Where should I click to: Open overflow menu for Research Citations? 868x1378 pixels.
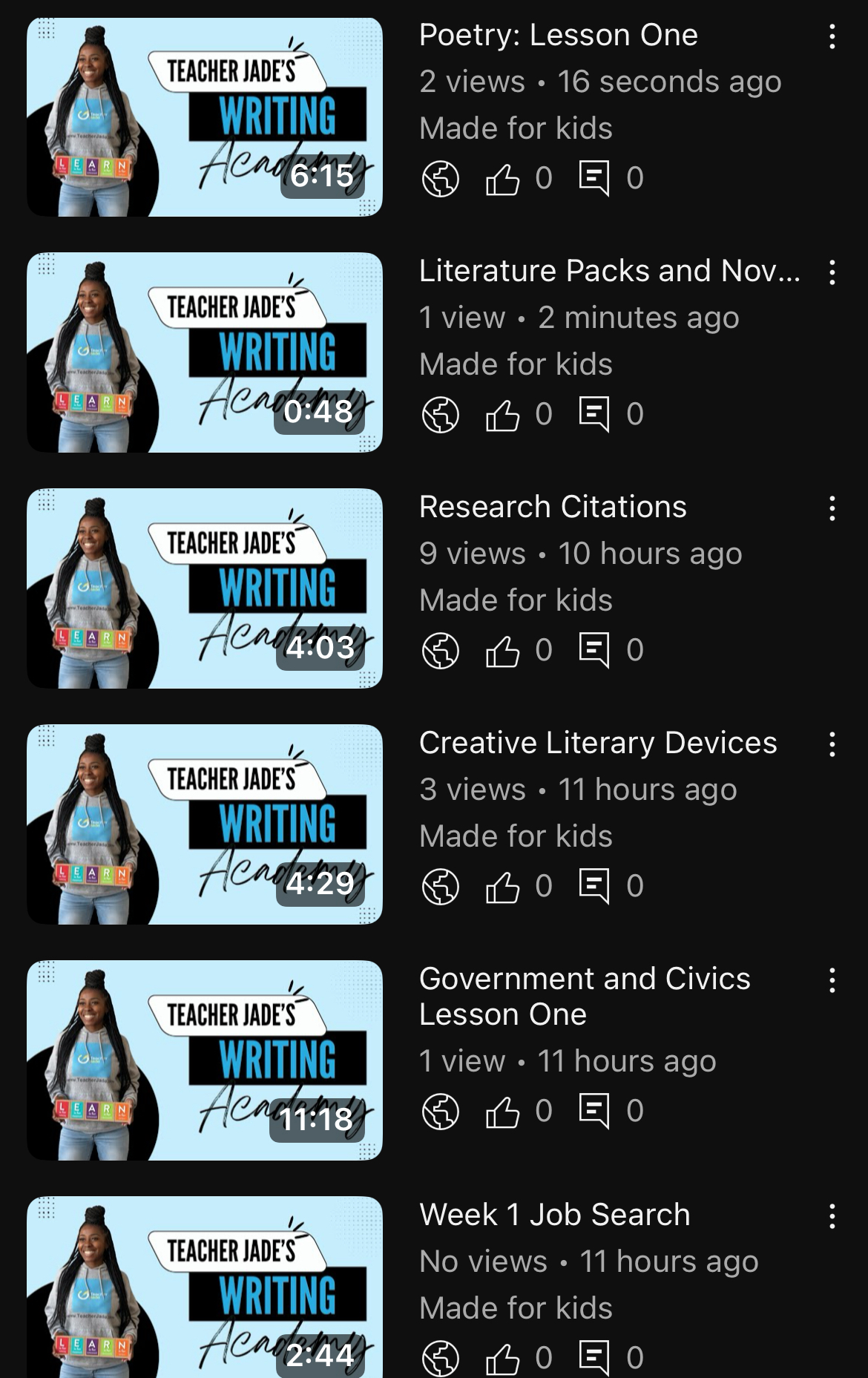[x=832, y=508]
